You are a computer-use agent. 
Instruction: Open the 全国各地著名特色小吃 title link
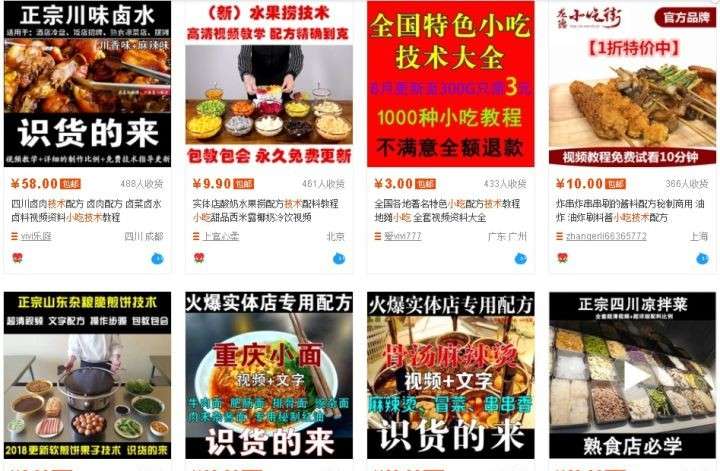click(x=447, y=210)
